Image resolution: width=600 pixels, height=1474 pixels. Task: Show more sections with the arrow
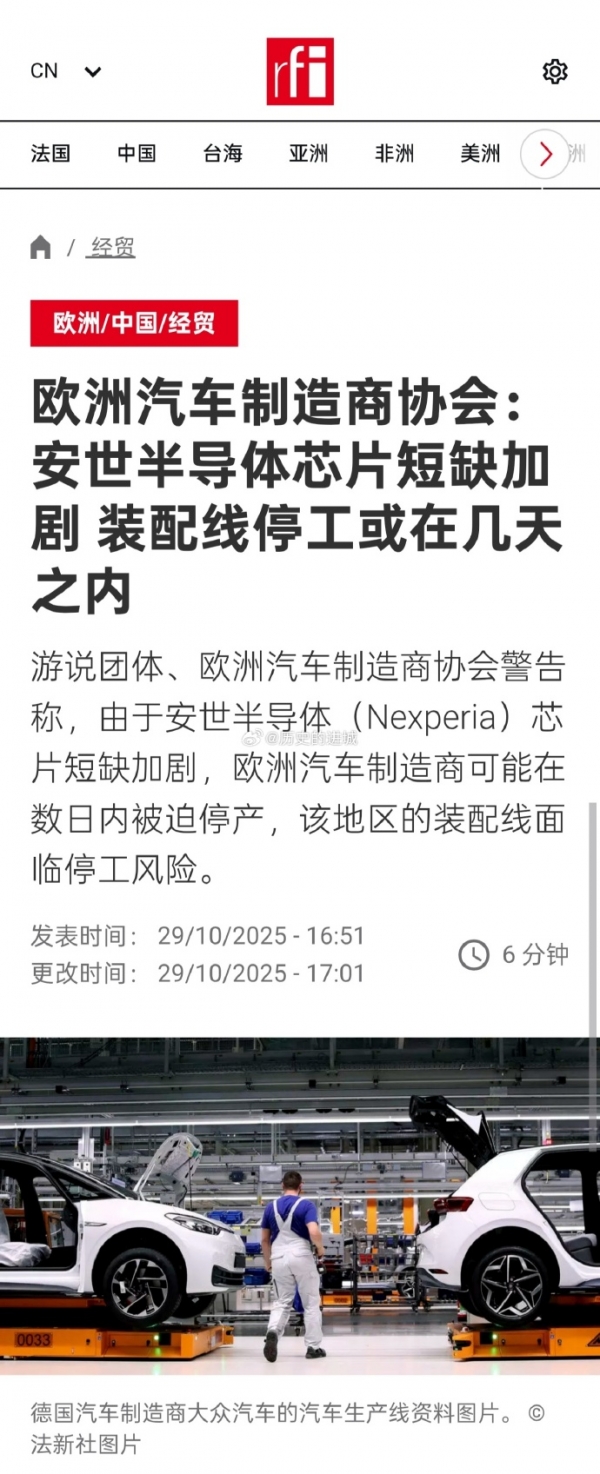(545, 154)
